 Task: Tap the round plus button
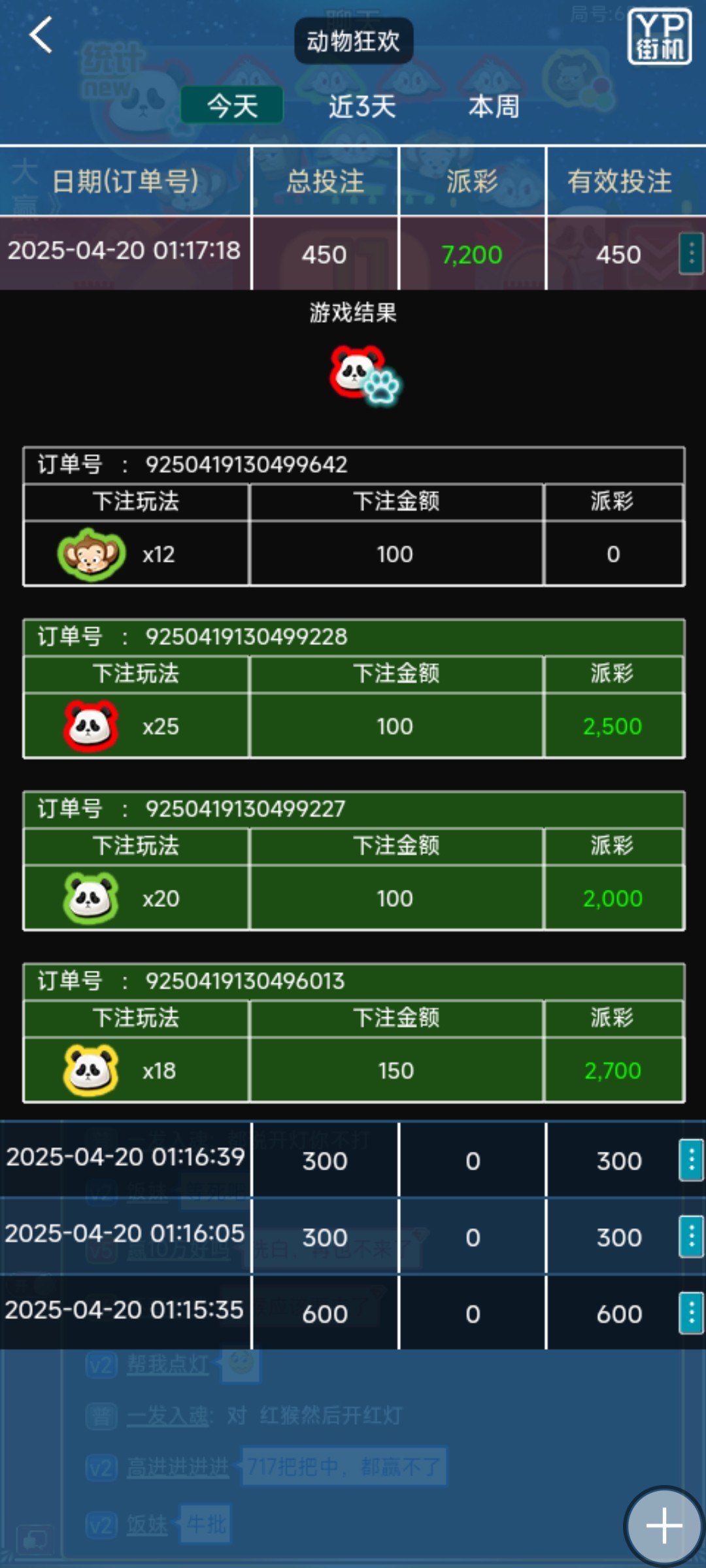[664, 1526]
